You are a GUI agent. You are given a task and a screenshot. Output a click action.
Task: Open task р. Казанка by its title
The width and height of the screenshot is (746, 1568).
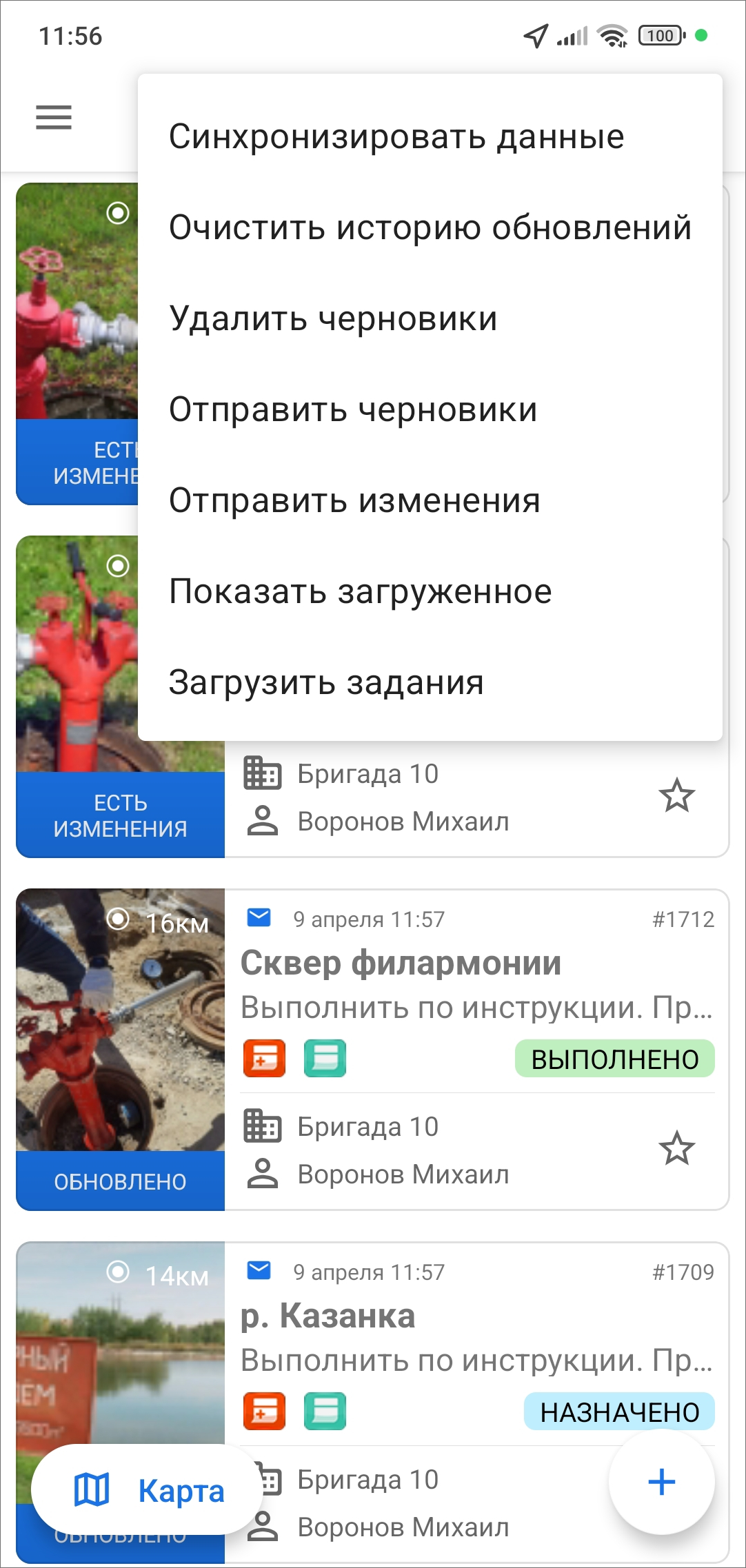click(x=329, y=1316)
